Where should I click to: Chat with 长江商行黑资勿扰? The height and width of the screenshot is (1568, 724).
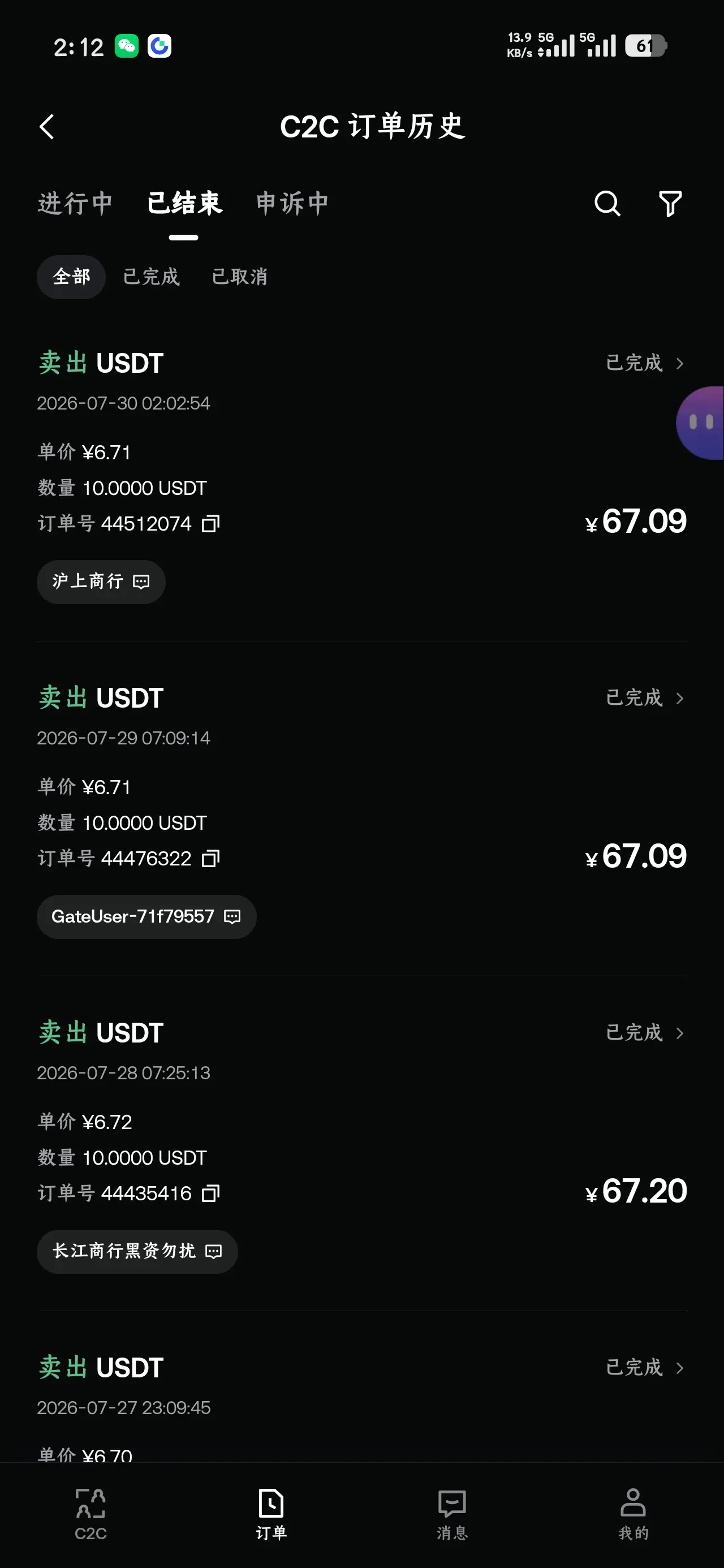tap(137, 1251)
